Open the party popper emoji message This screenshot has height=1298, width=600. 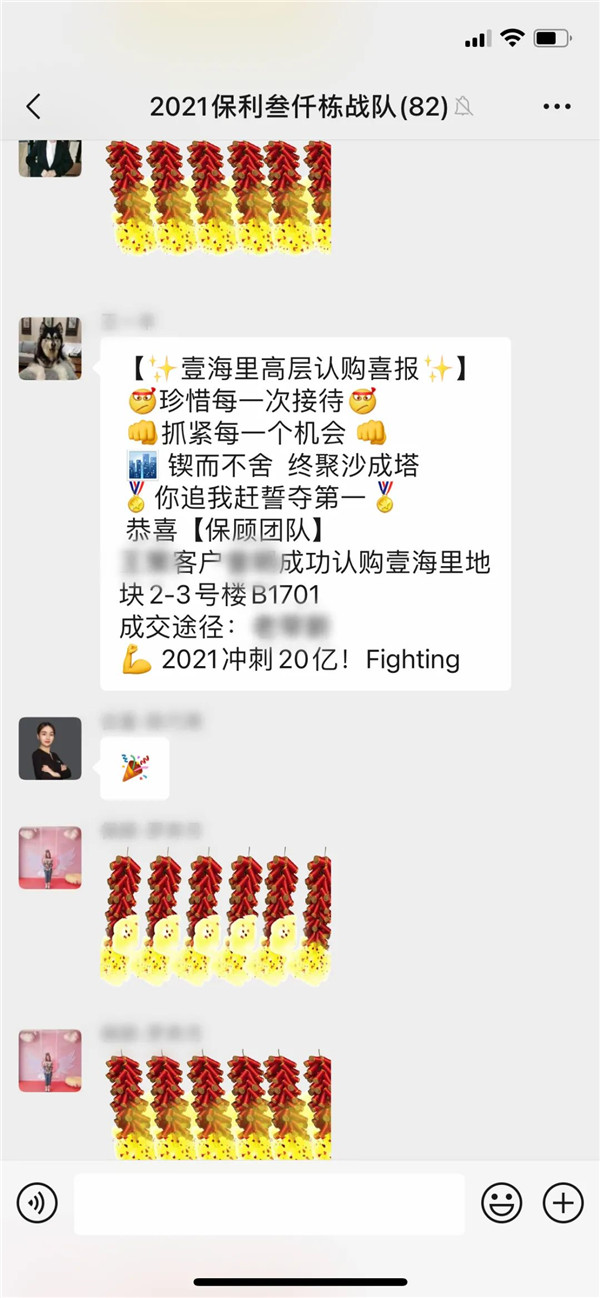[x=134, y=768]
